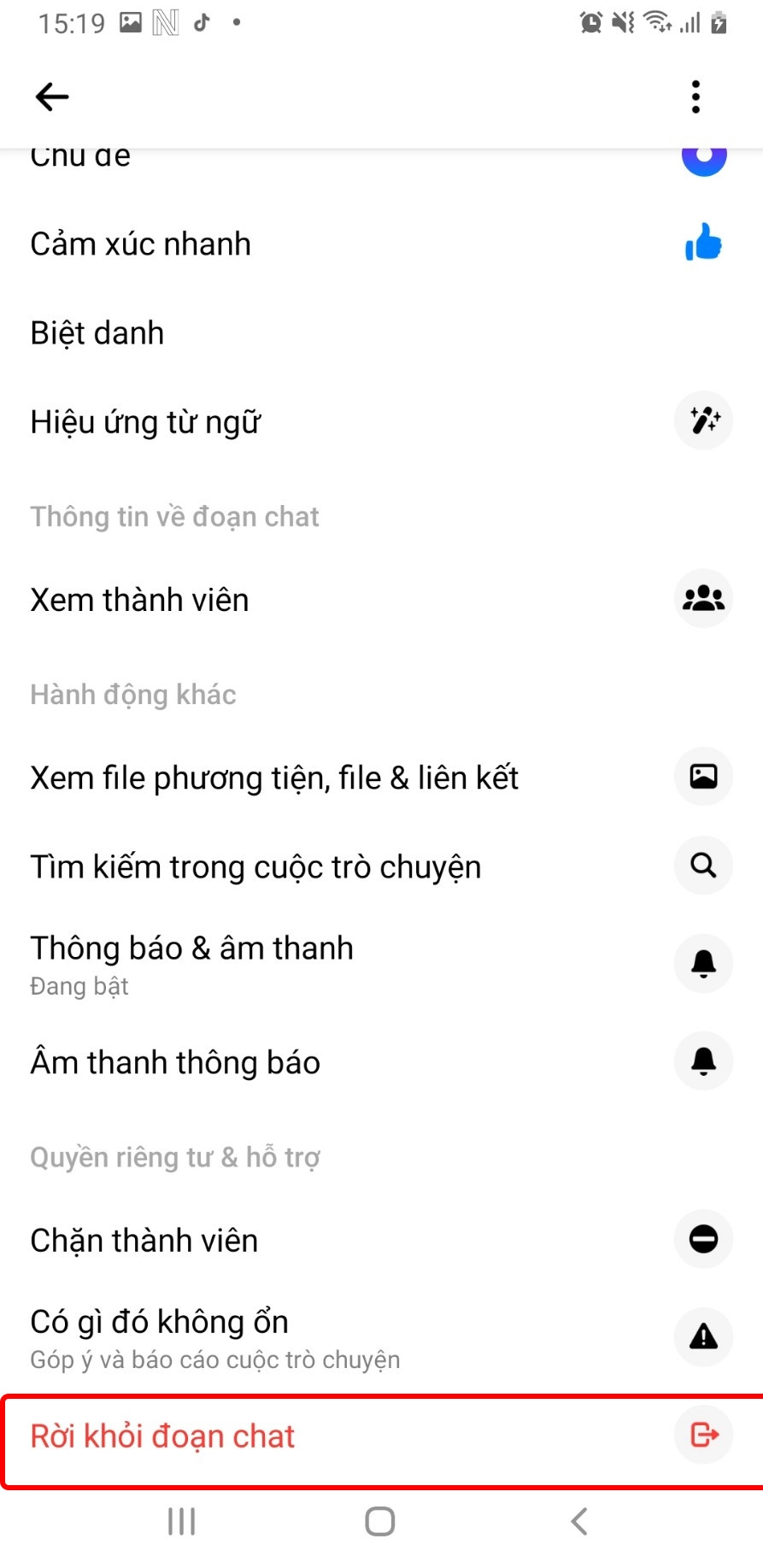Tap the Android home navigation button

point(379,1521)
